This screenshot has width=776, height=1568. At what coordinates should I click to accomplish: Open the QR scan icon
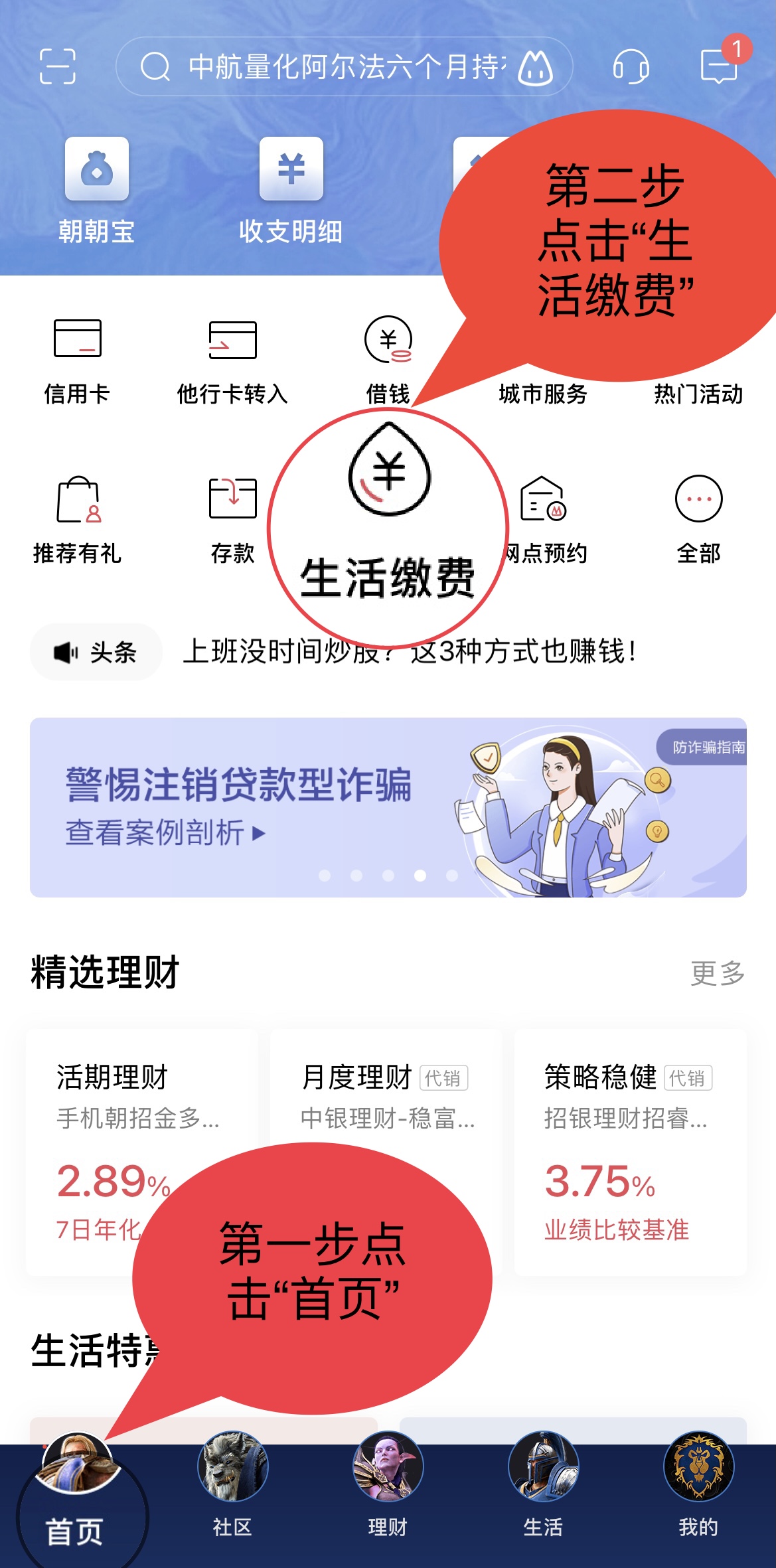57,66
